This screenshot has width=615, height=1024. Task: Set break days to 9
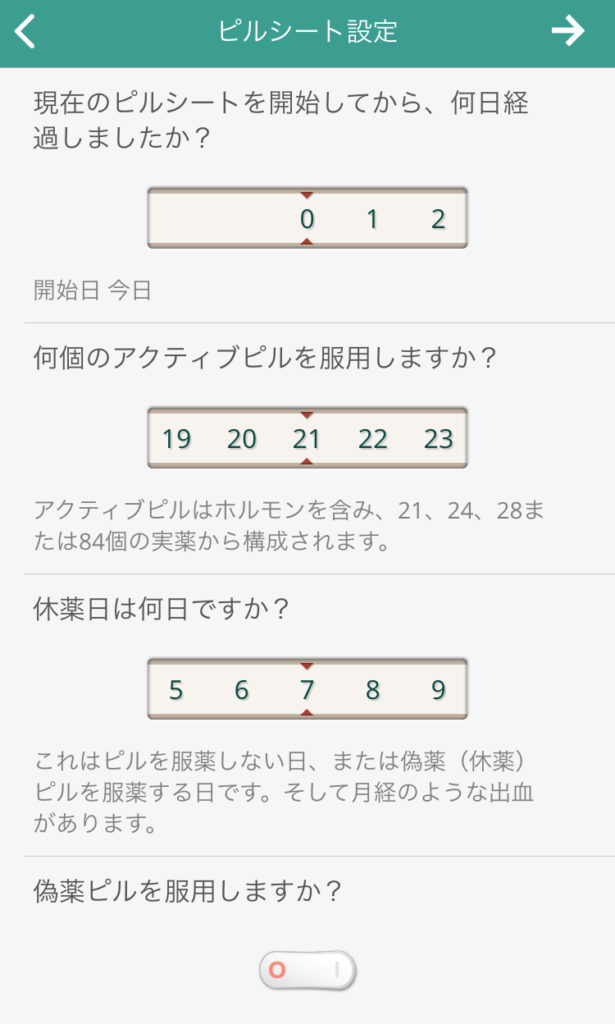click(438, 690)
